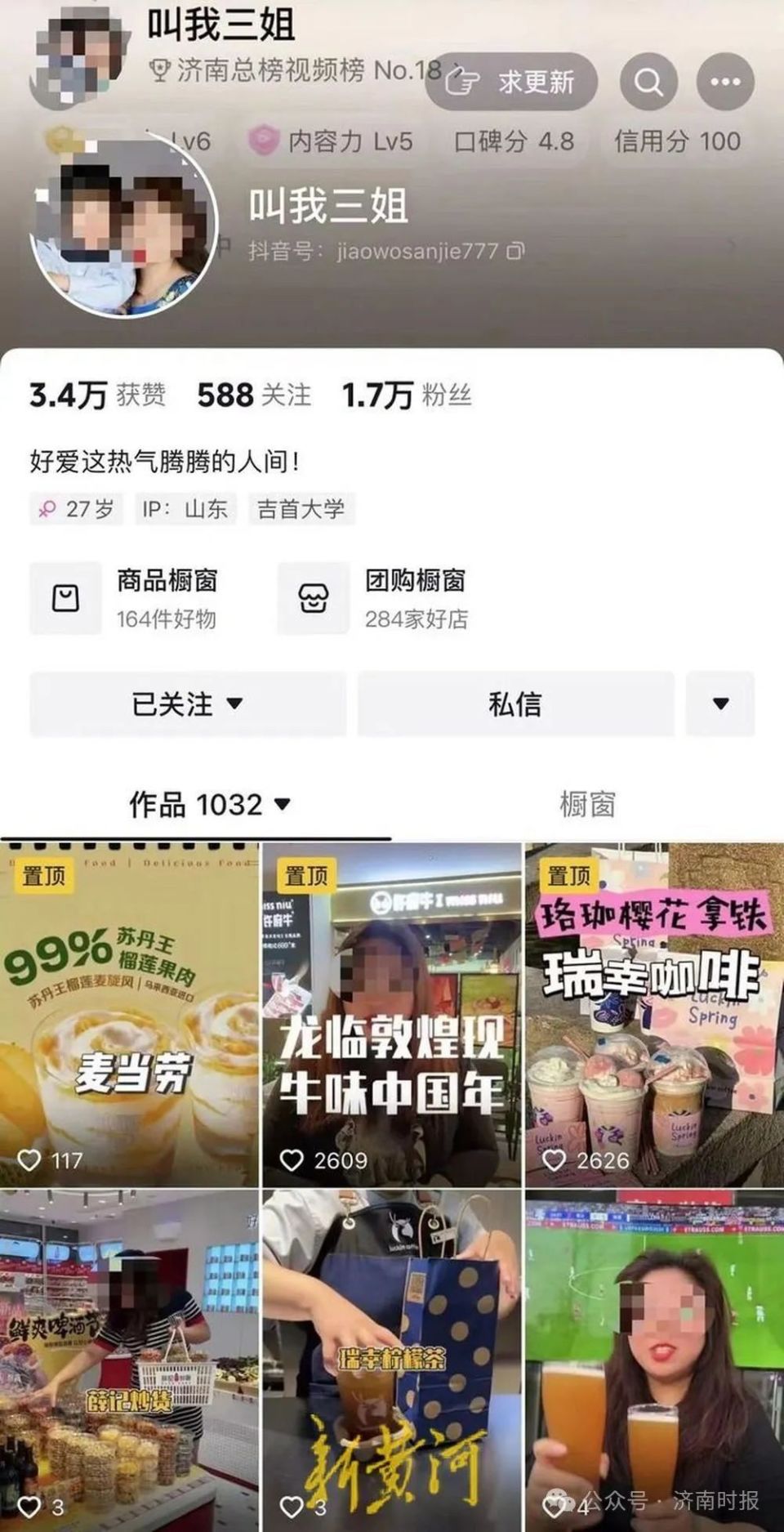Viewport: 784px width, 1532px height.
Task: Expand the 已关注 dropdown arrow
Action: point(237,705)
